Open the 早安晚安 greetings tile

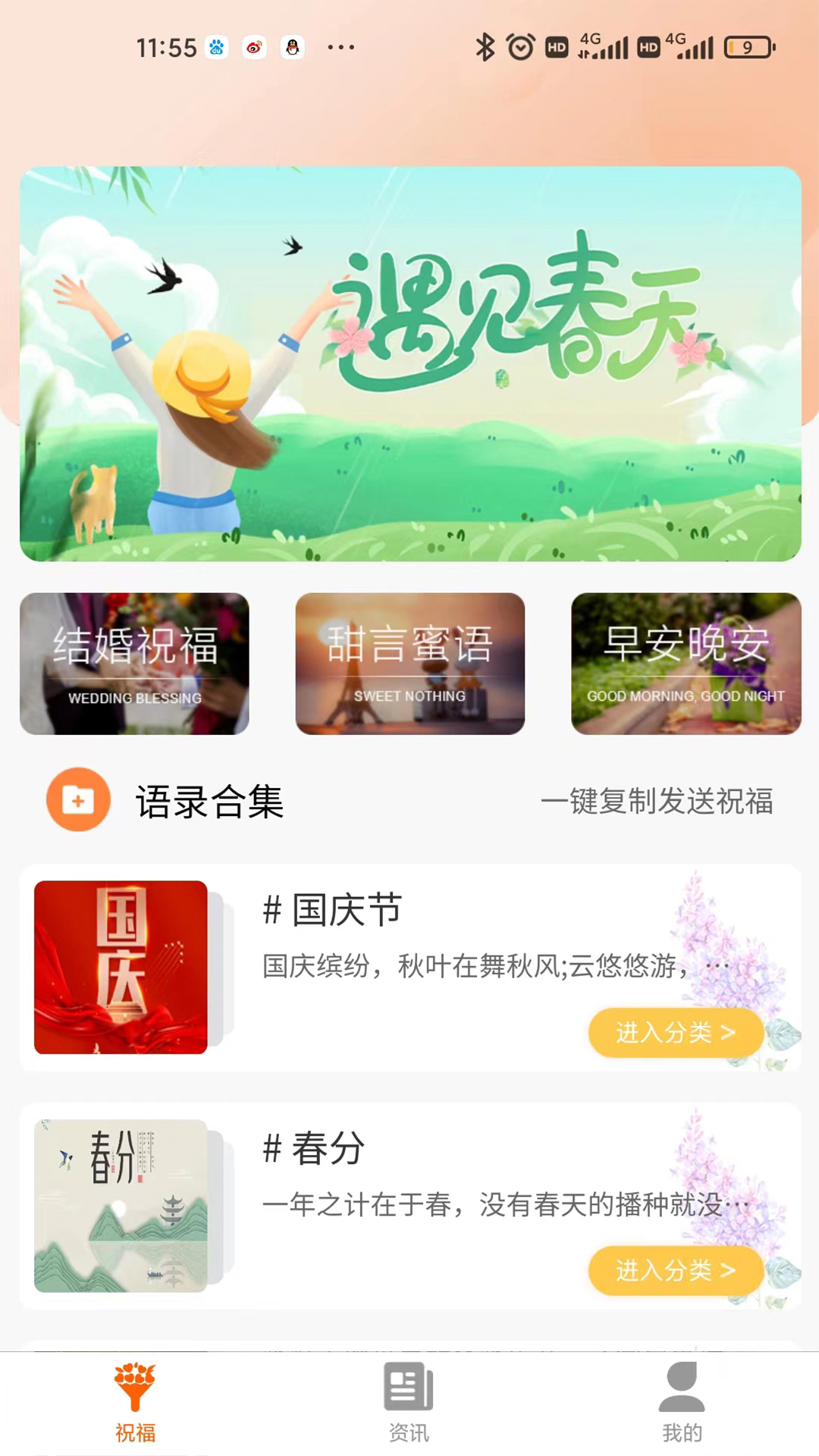pos(686,664)
